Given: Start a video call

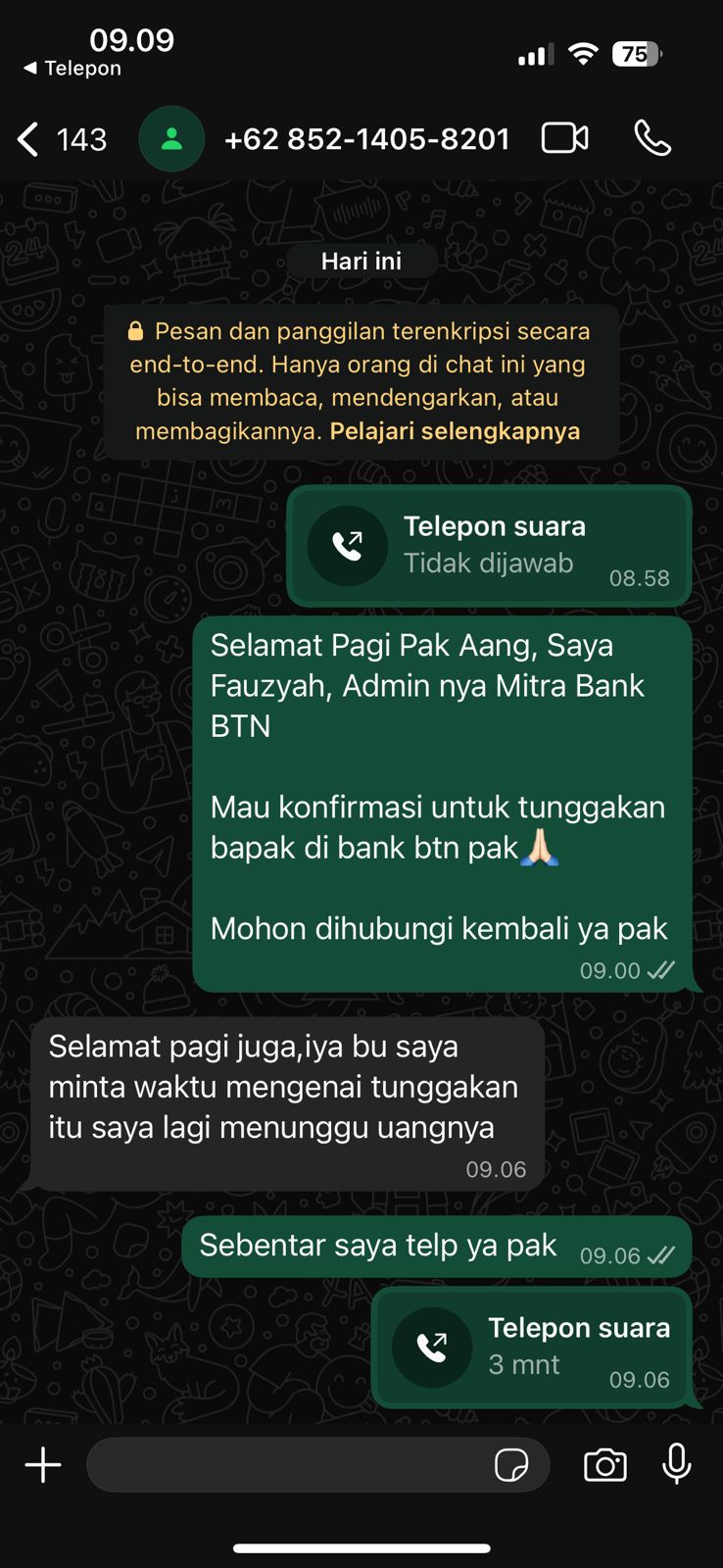Looking at the screenshot, I should point(565,138).
